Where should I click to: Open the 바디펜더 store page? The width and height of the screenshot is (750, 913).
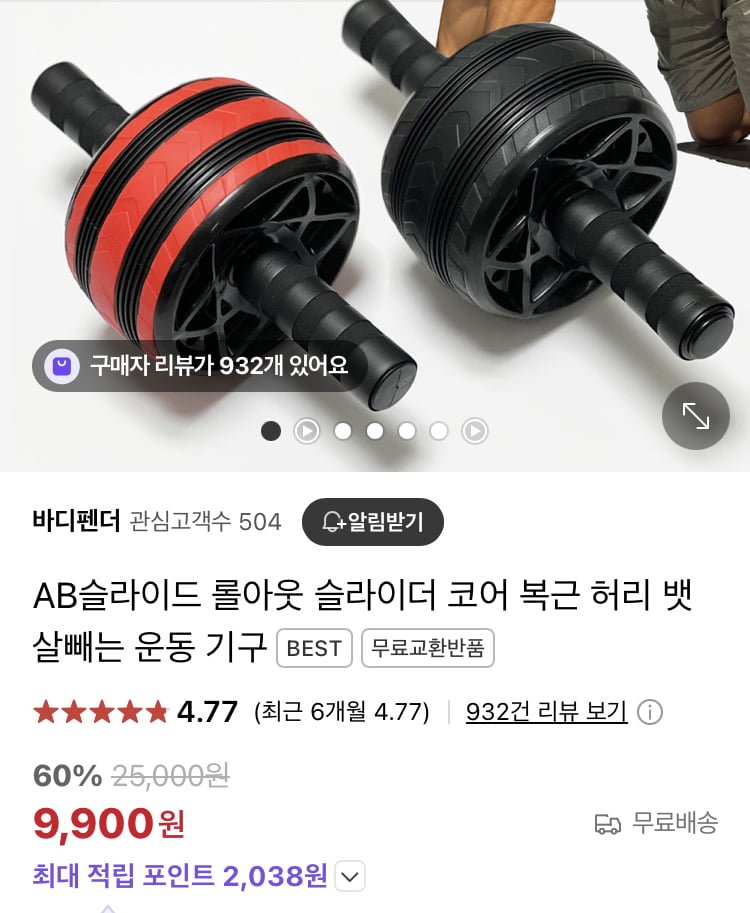point(76,521)
